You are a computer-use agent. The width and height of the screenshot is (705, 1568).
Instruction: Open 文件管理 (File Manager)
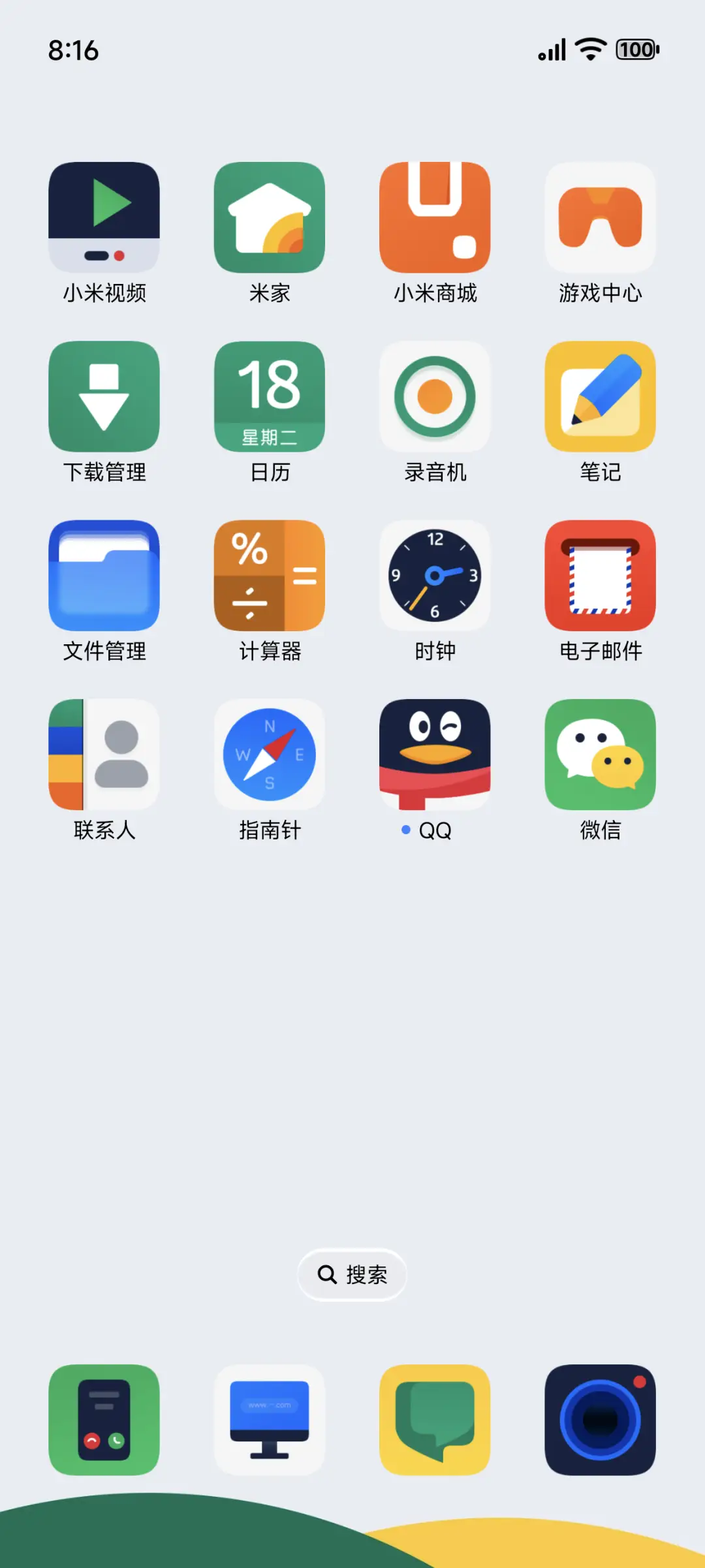coord(104,576)
